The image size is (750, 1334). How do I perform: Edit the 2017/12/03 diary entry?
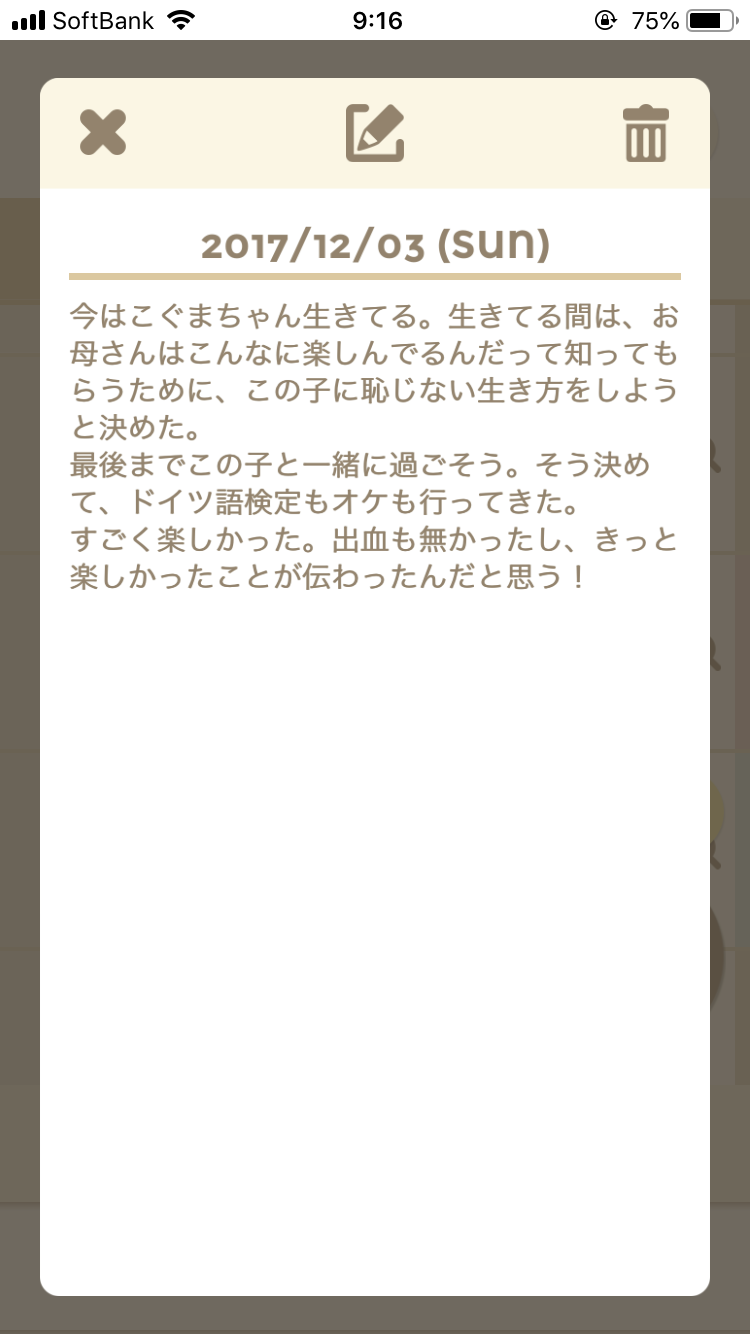point(375,133)
